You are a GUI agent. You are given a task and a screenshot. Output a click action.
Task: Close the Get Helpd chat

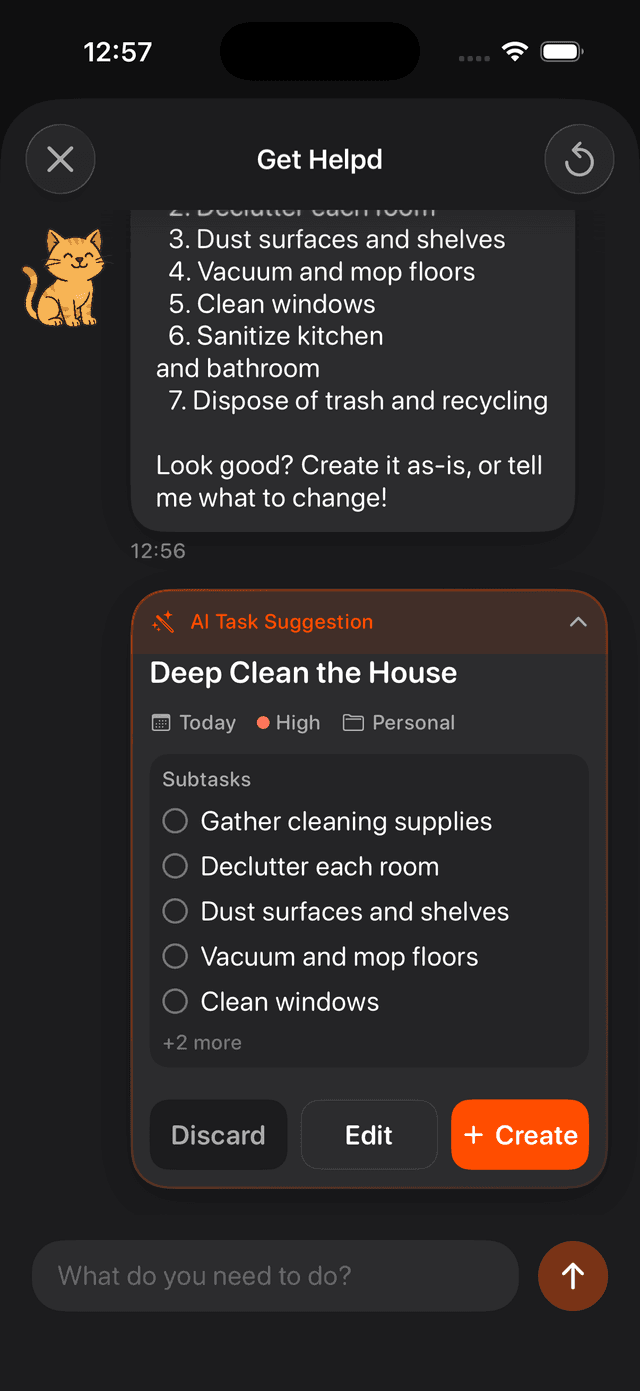click(x=60, y=159)
